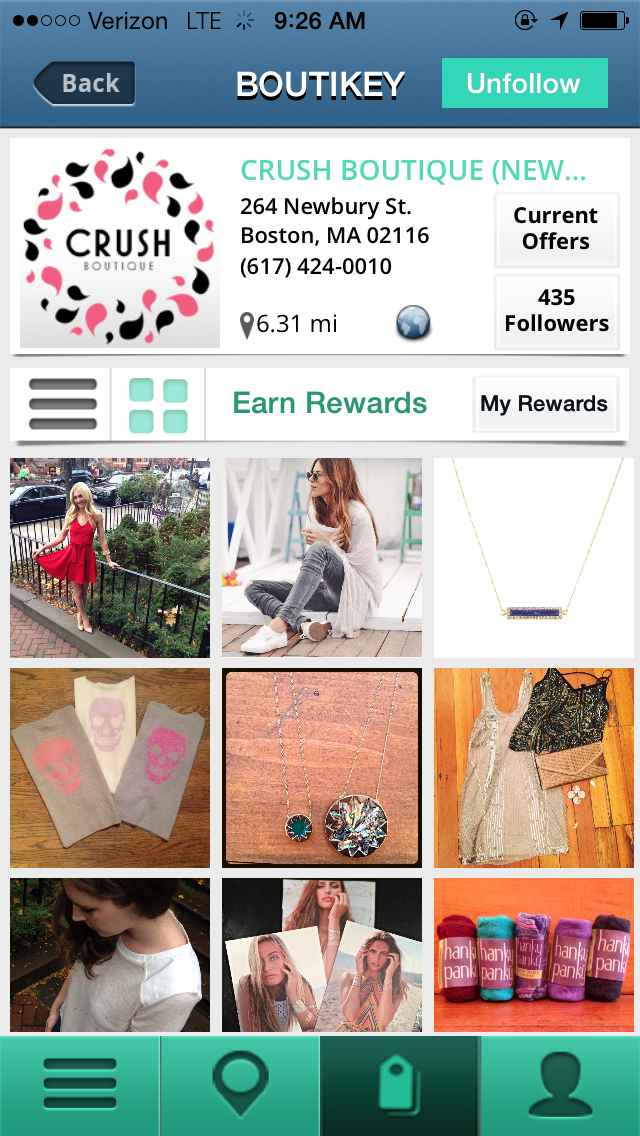
Task: Unfollow Crush Boutique
Action: click(524, 83)
